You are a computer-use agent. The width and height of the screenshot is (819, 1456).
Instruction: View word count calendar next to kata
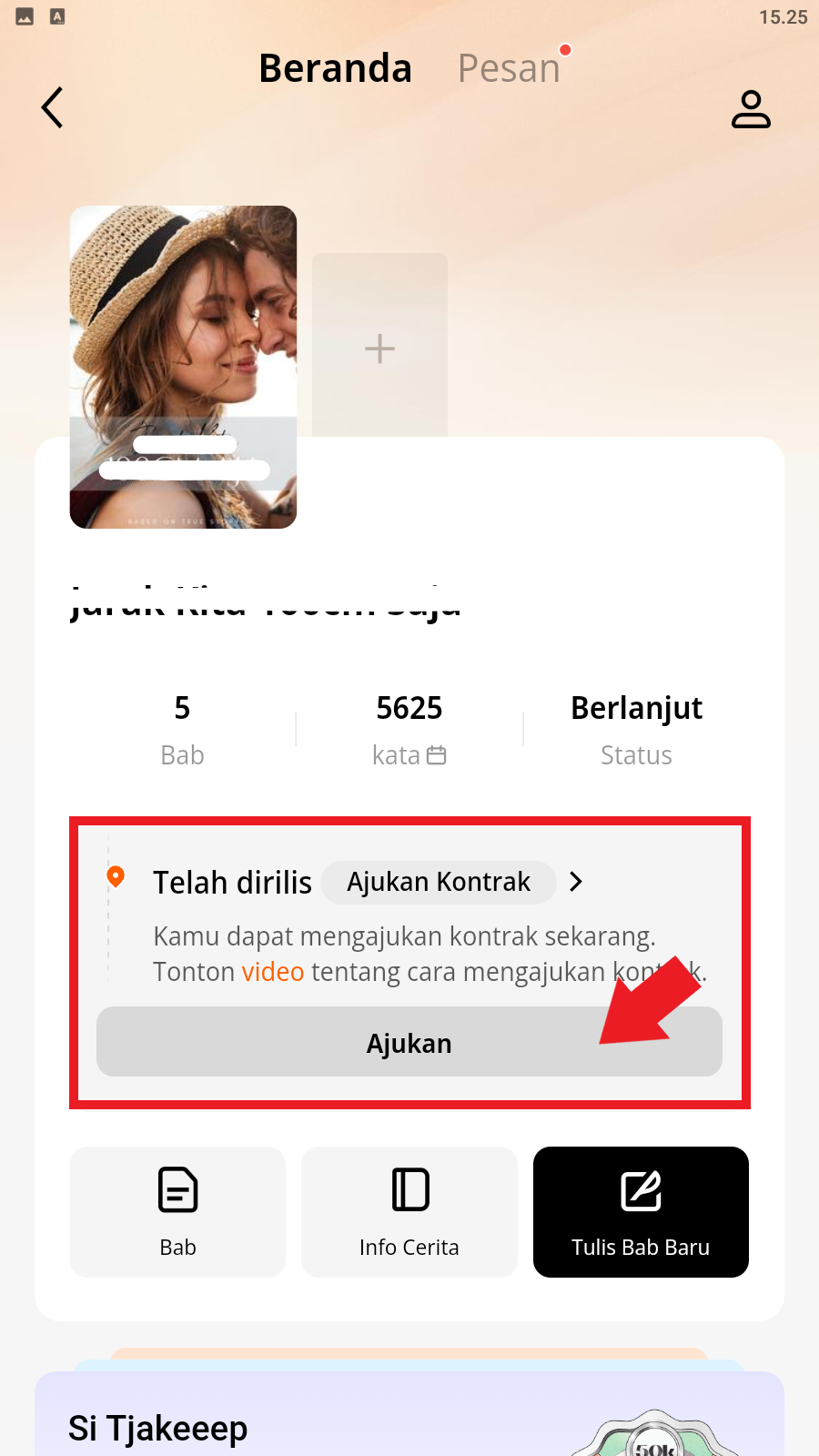pos(437,755)
